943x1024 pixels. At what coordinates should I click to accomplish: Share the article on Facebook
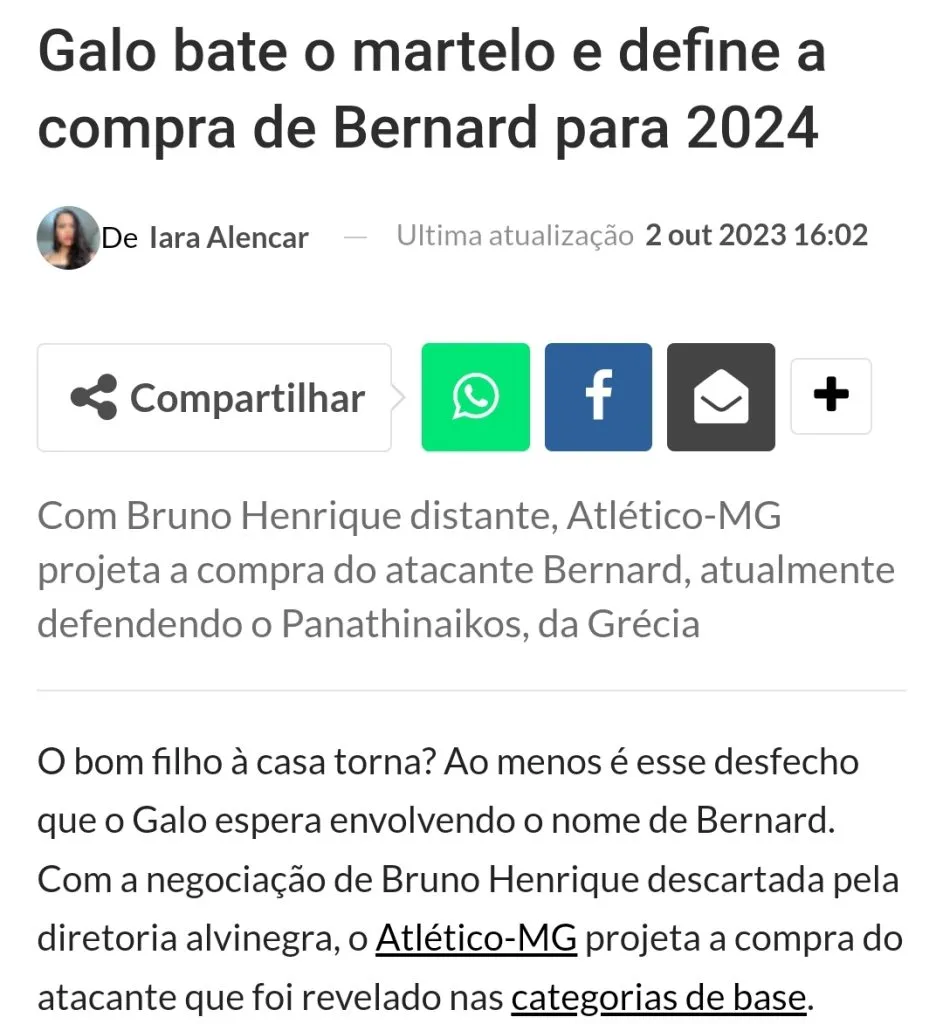pos(598,396)
